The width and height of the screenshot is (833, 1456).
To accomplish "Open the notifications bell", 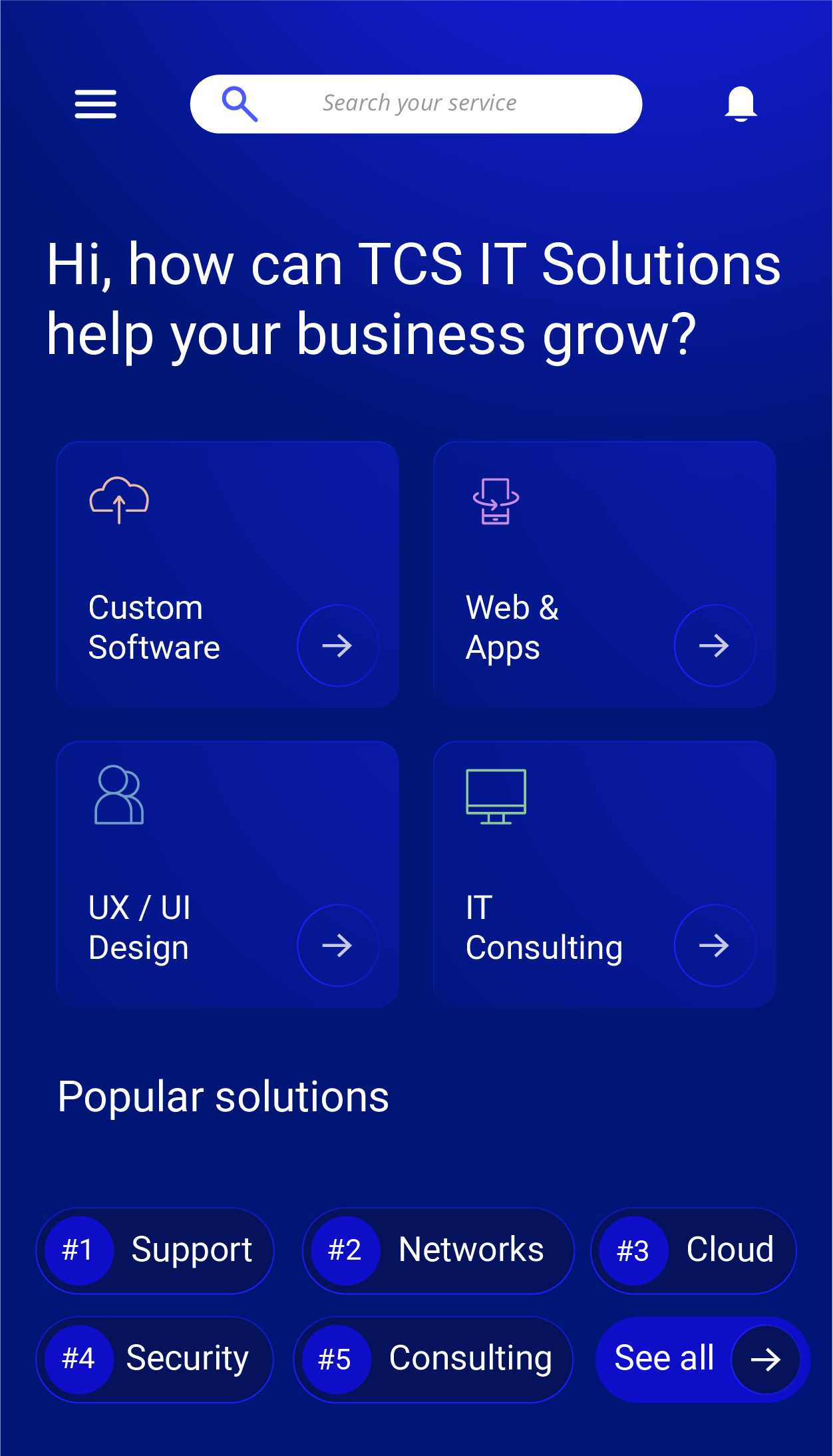I will (x=740, y=104).
